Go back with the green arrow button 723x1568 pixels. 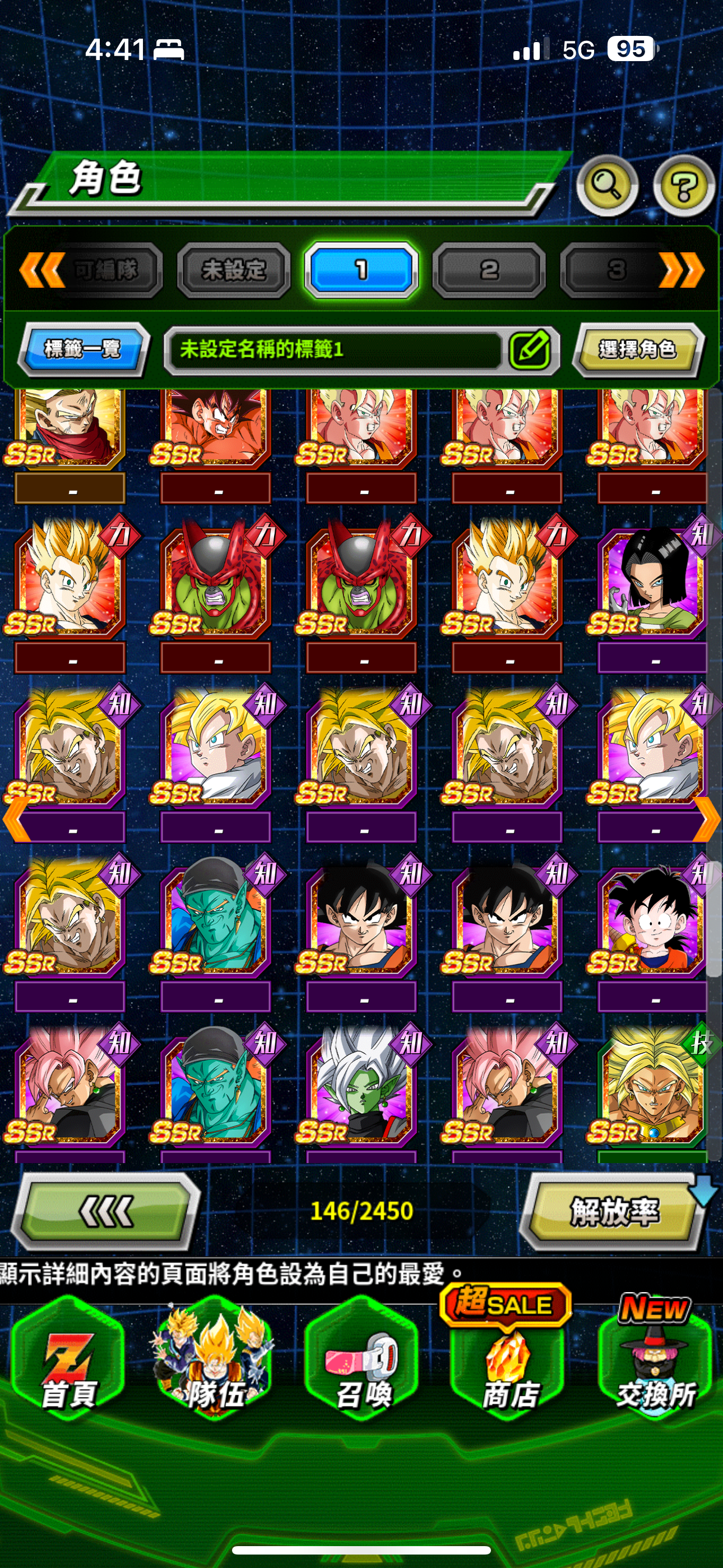(x=106, y=1211)
